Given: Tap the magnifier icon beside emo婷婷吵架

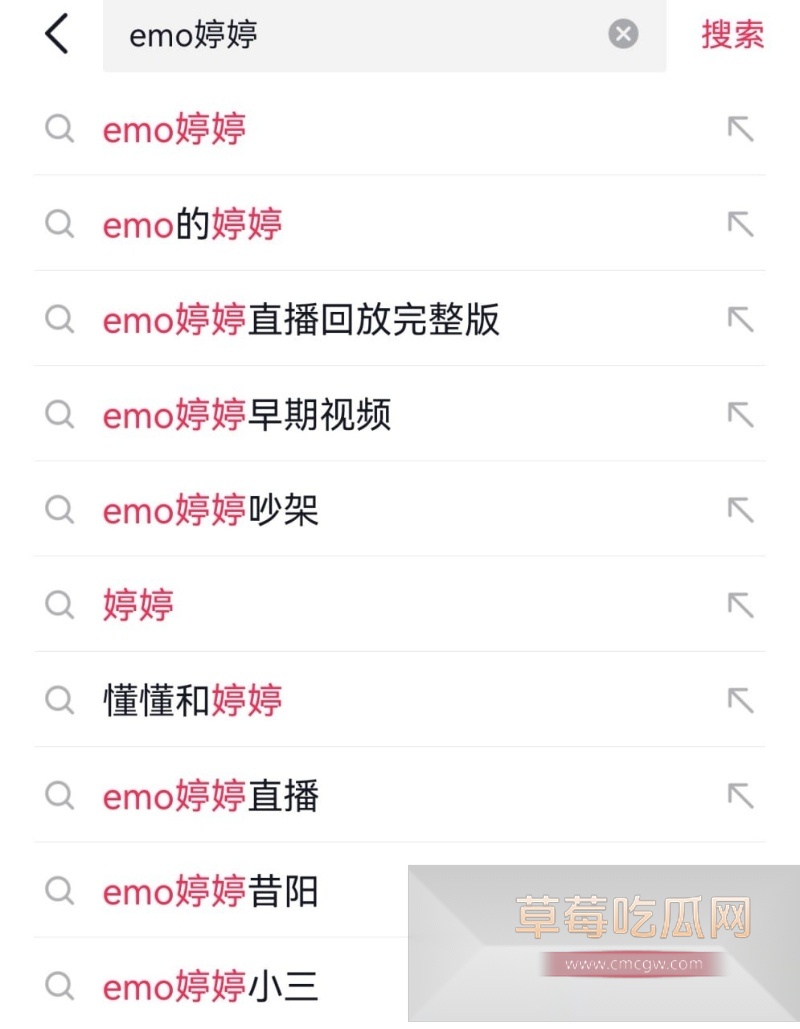Looking at the screenshot, I should point(59,510).
